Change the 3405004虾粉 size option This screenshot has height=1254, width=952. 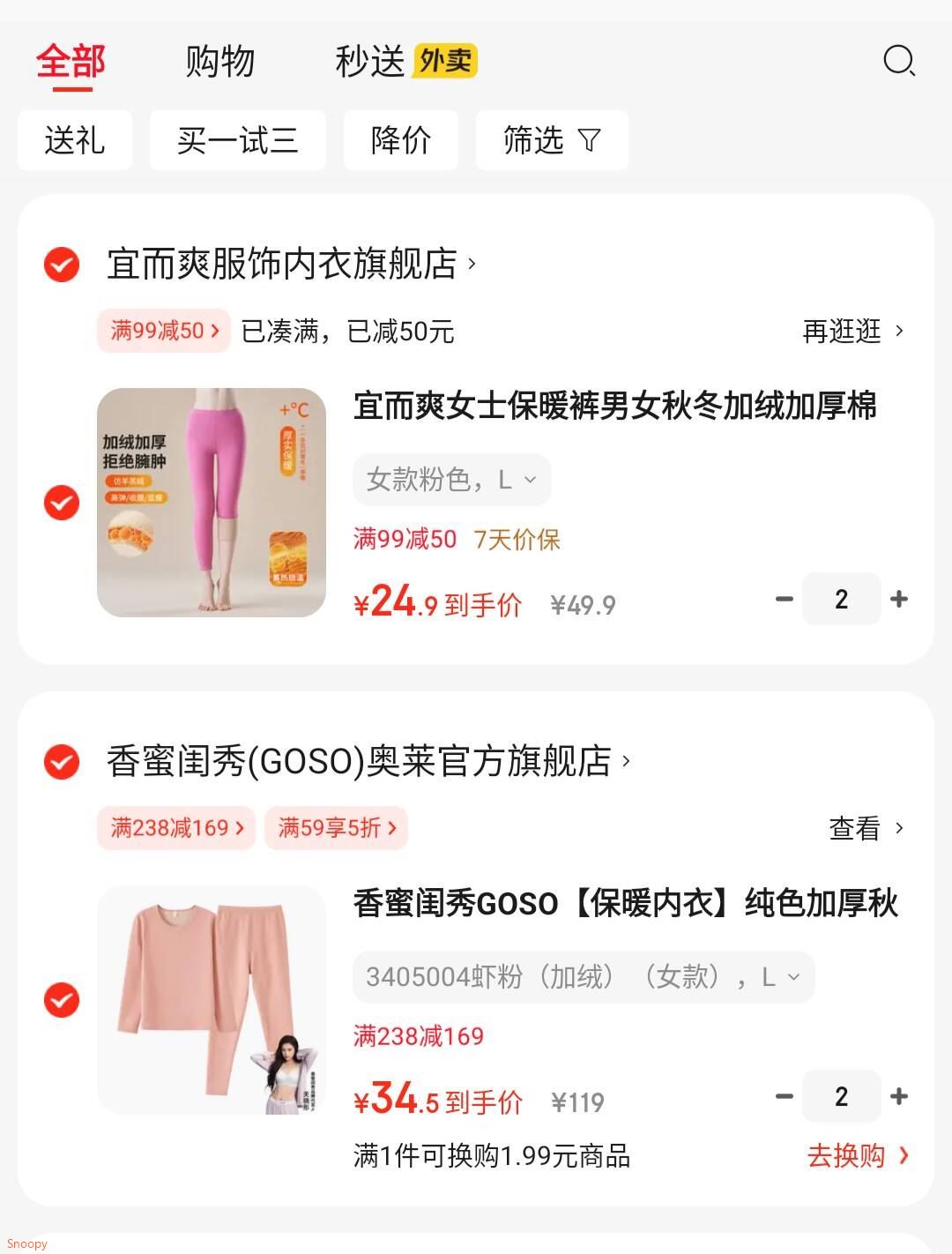[583, 976]
